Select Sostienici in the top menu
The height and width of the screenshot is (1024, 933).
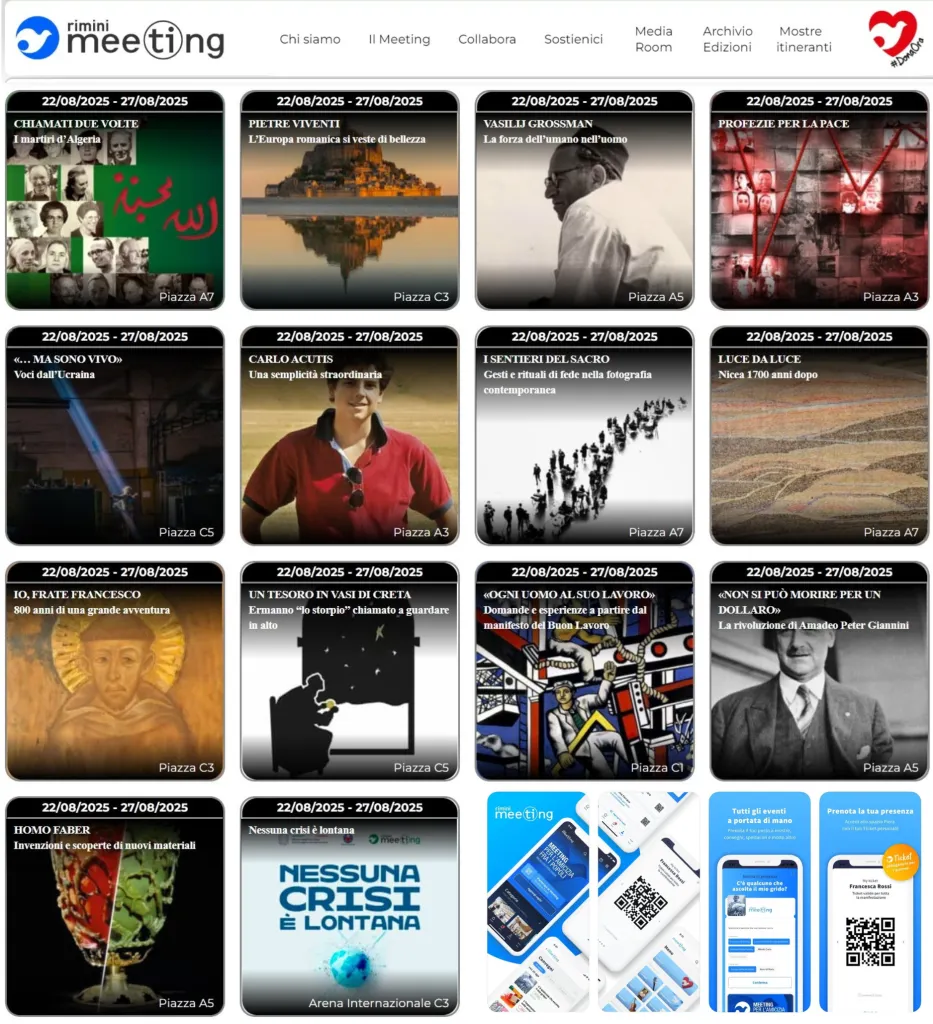(573, 39)
